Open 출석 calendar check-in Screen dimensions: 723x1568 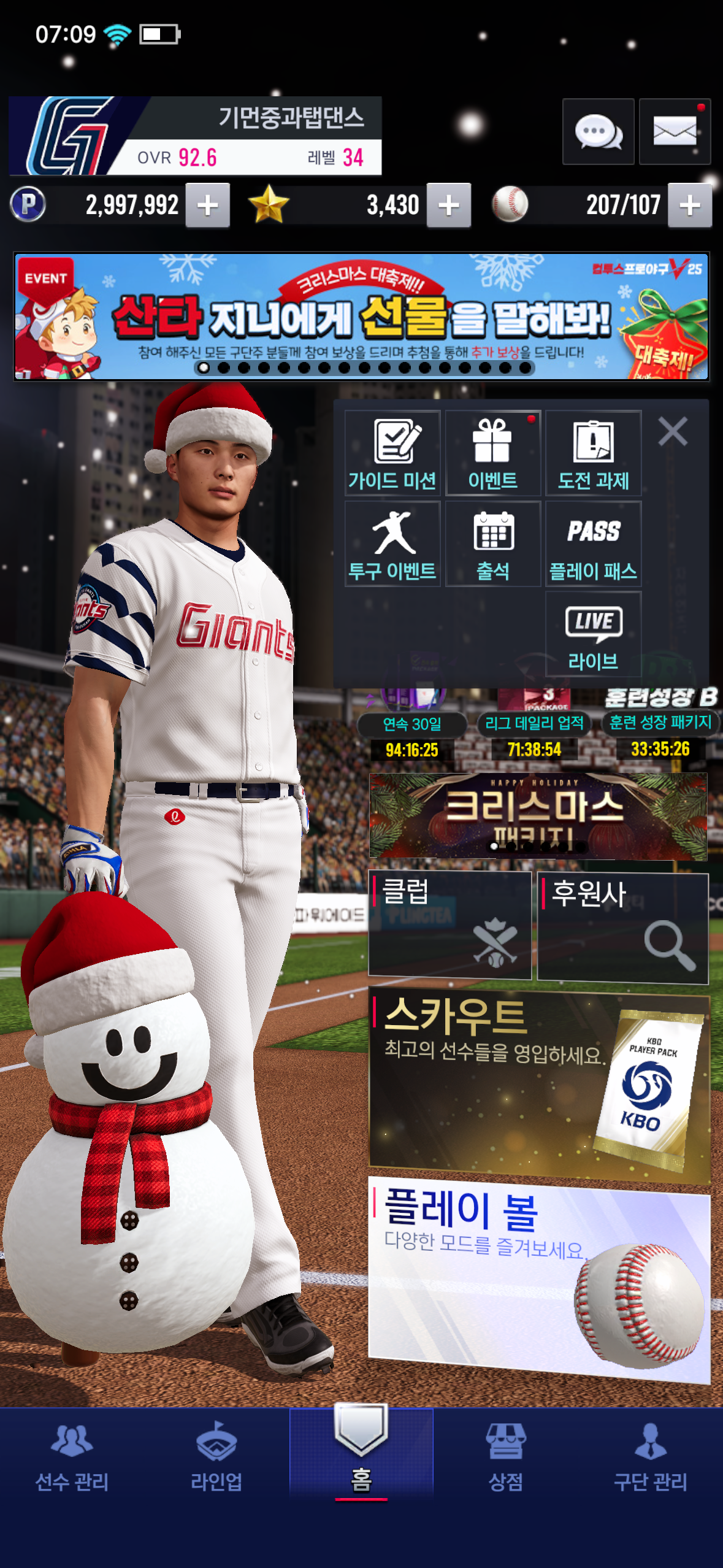tap(493, 544)
